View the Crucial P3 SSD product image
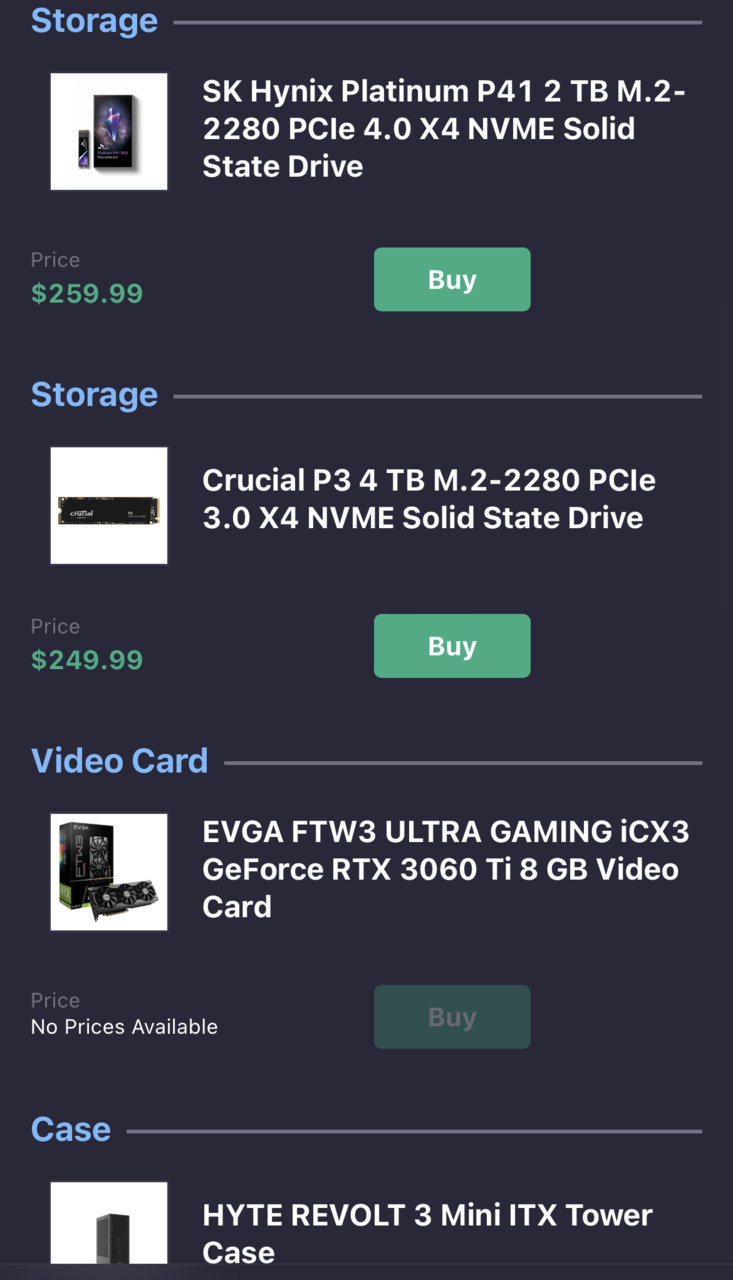The image size is (733, 1280). click(109, 505)
